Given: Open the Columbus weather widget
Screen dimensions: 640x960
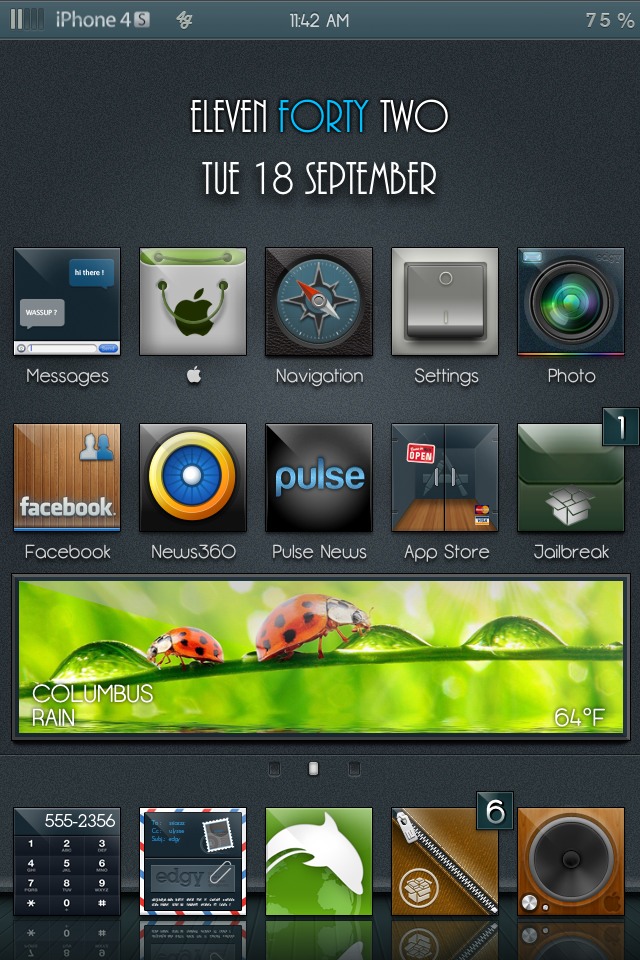Looking at the screenshot, I should pyautogui.click(x=320, y=657).
